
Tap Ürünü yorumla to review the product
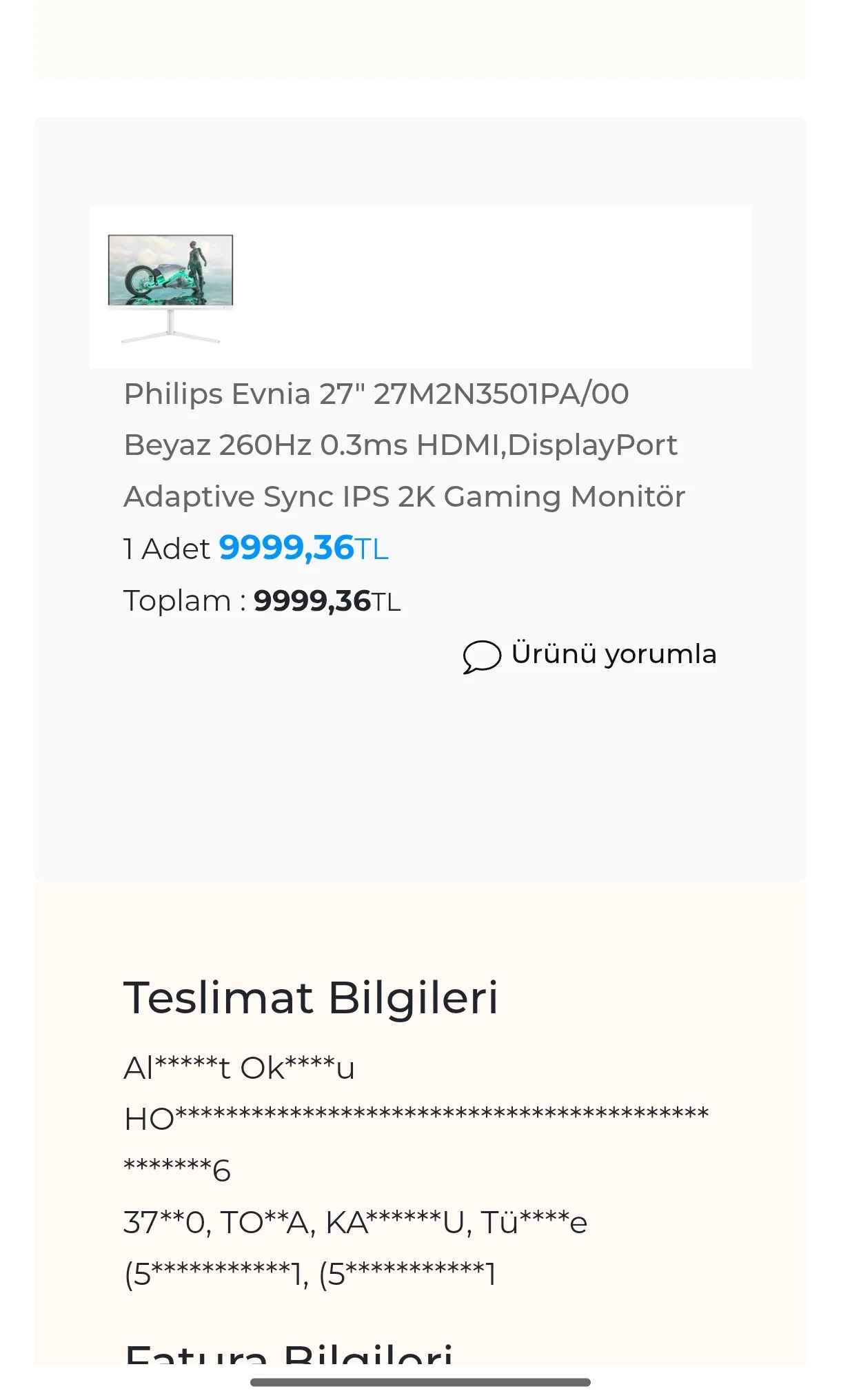point(590,655)
